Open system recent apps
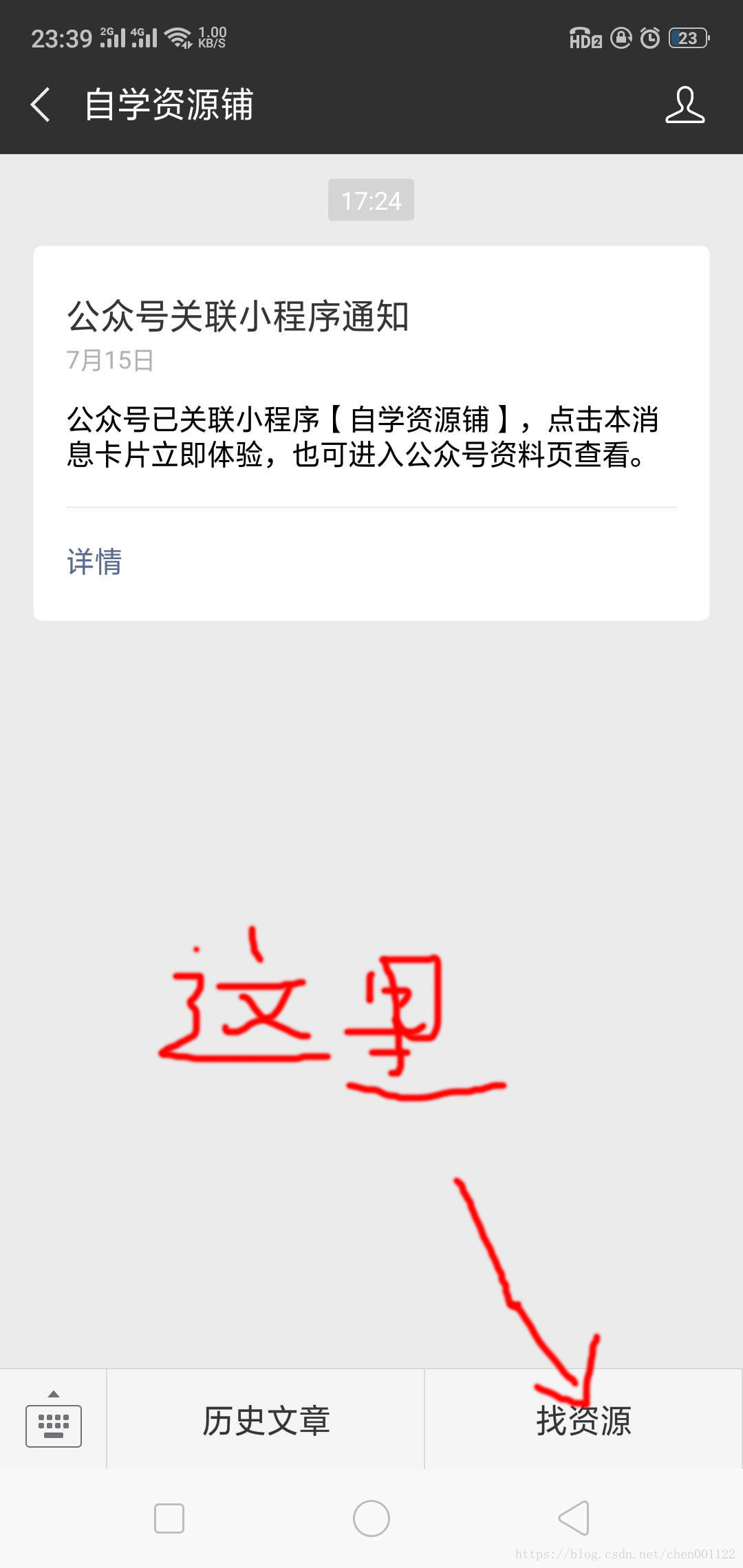The image size is (743, 1568). 169,1518
